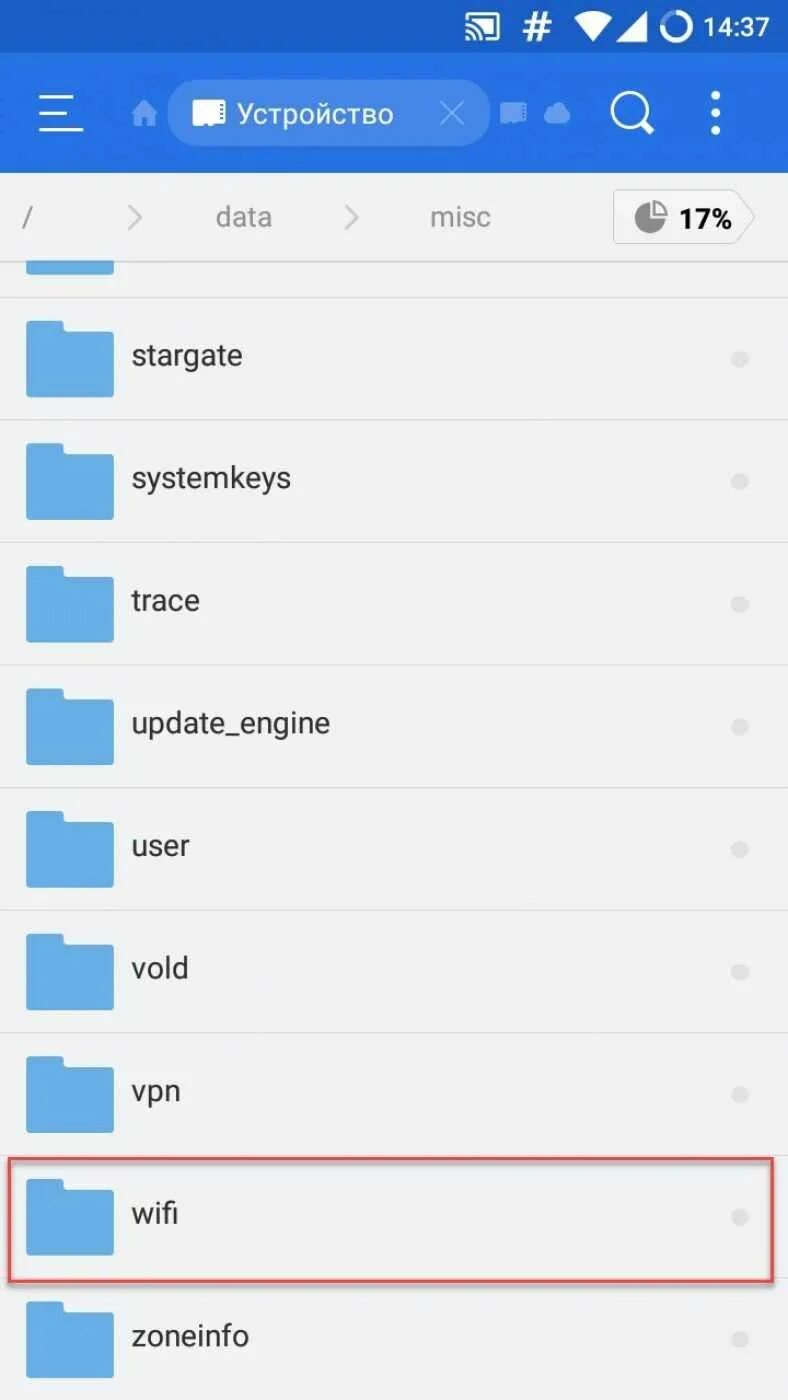The width and height of the screenshot is (788, 1400).
Task: Open the cloud icon in the app bar
Action: [x=557, y=114]
